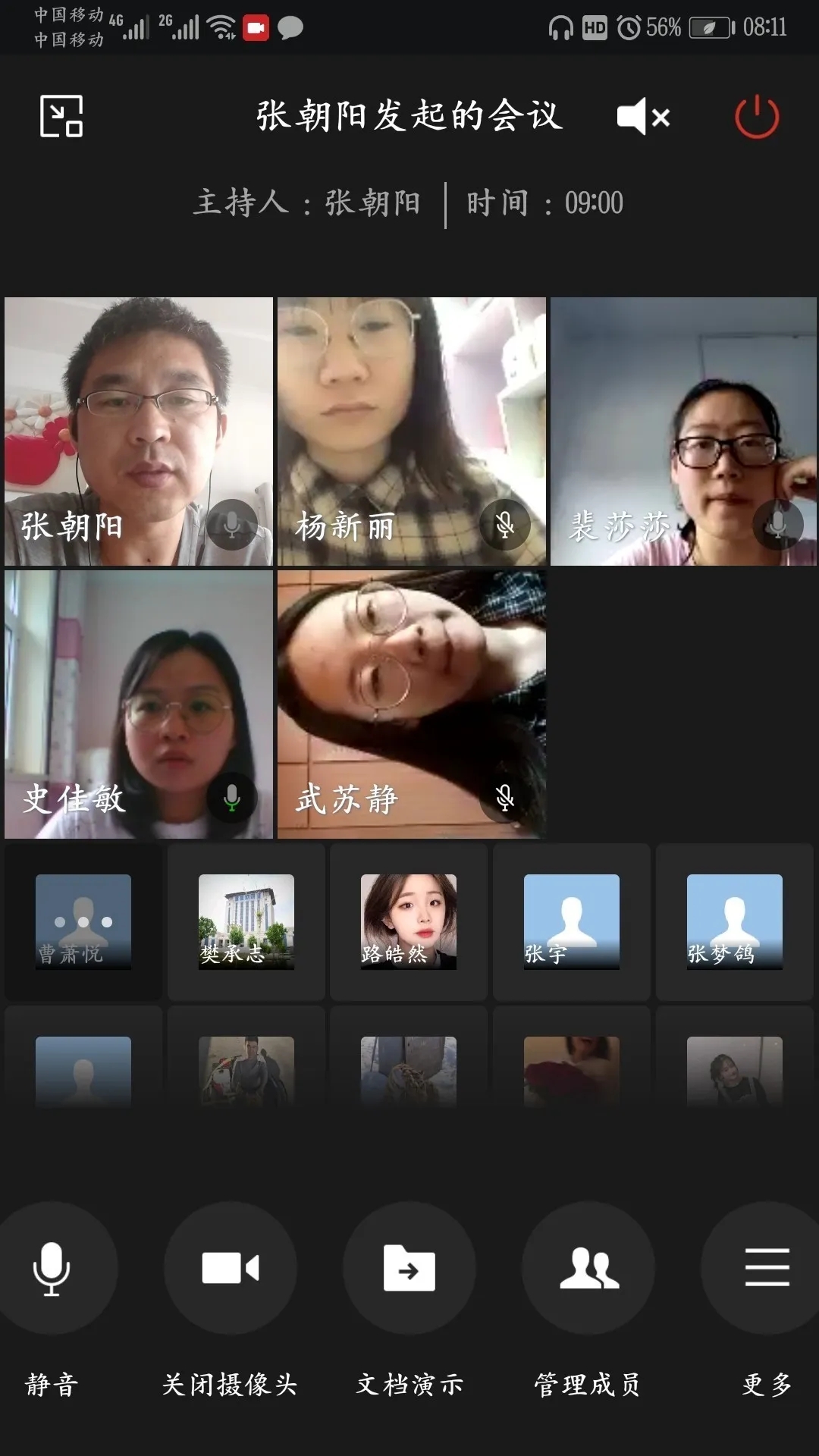Open 管理成员 member management
Image resolution: width=819 pixels, height=1456 pixels.
point(588,1268)
